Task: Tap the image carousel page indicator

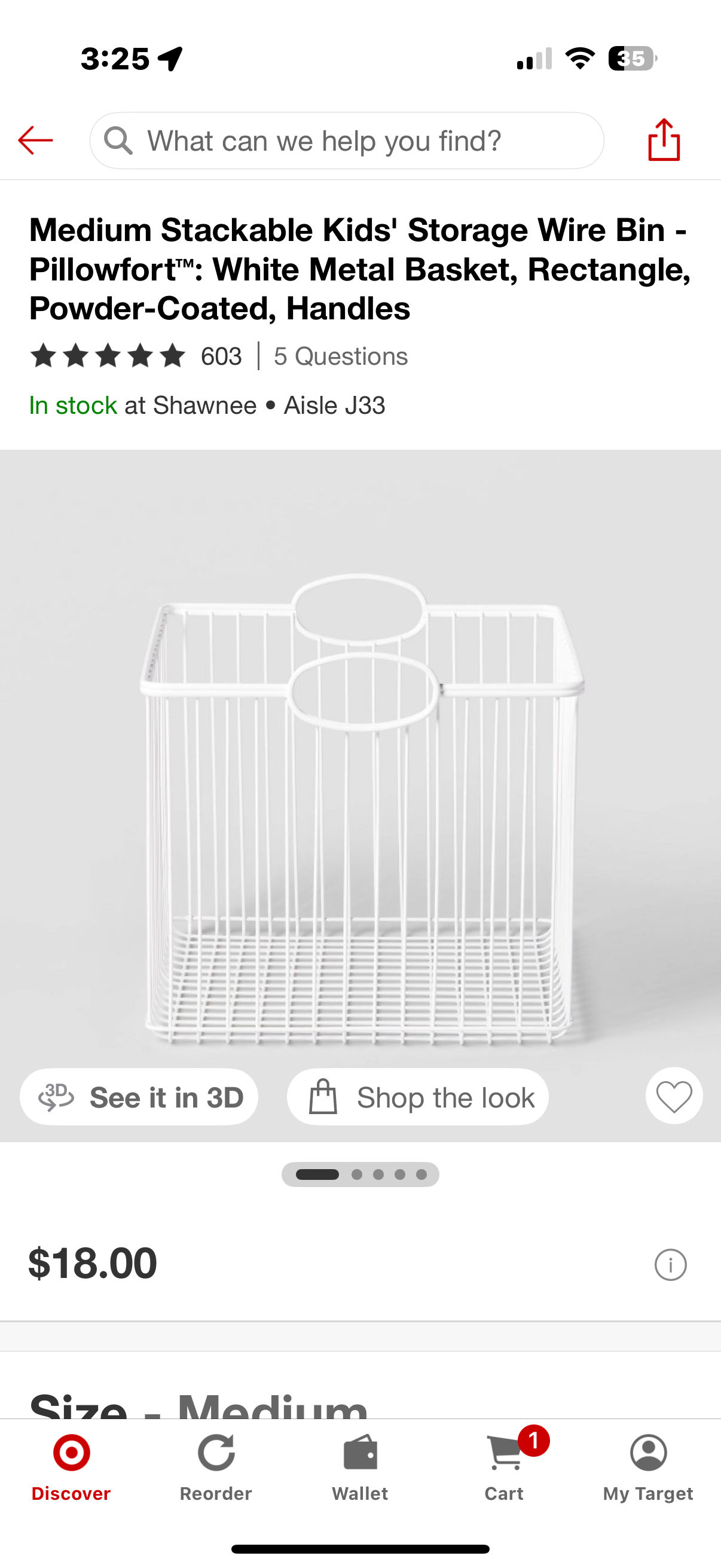Action: click(360, 1174)
